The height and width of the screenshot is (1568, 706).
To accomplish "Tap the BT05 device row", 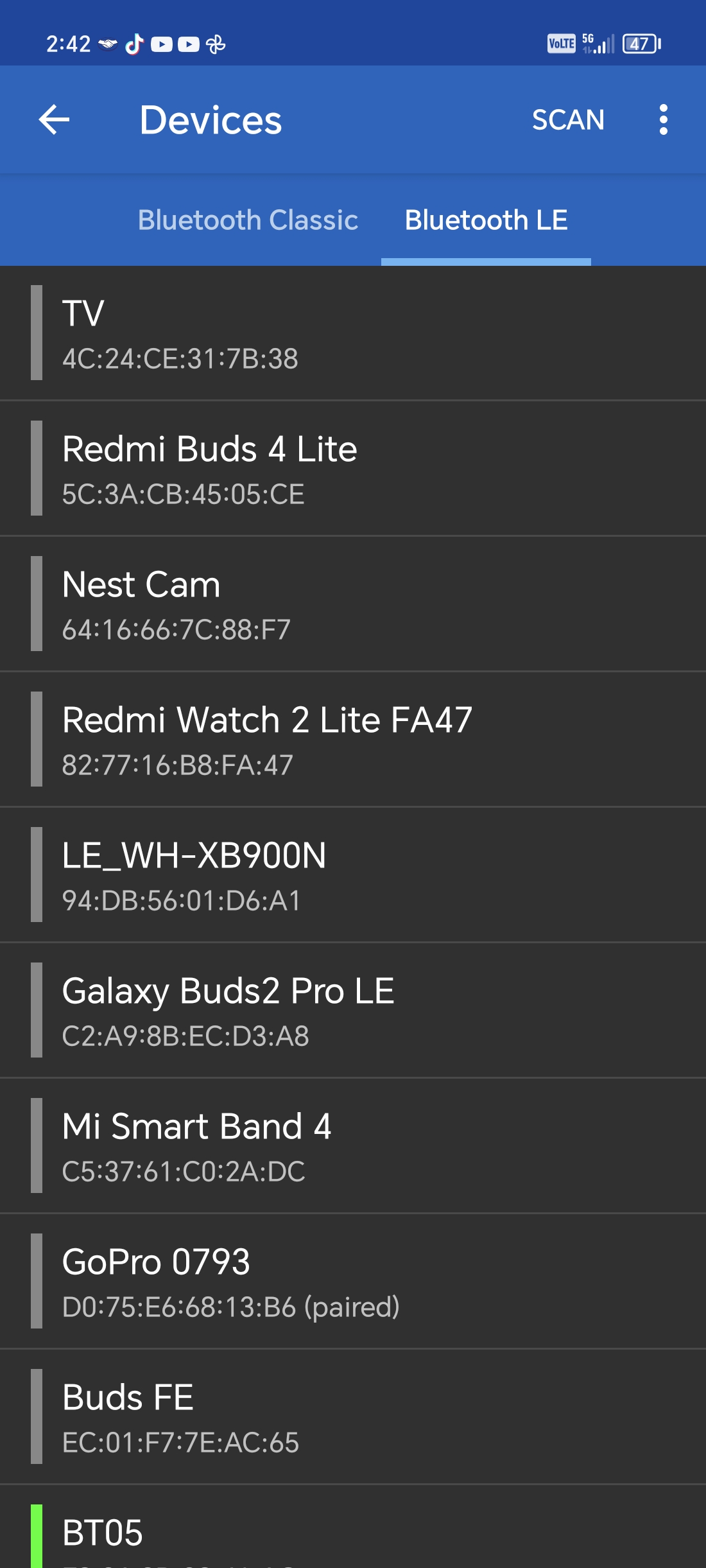I will point(353,1535).
